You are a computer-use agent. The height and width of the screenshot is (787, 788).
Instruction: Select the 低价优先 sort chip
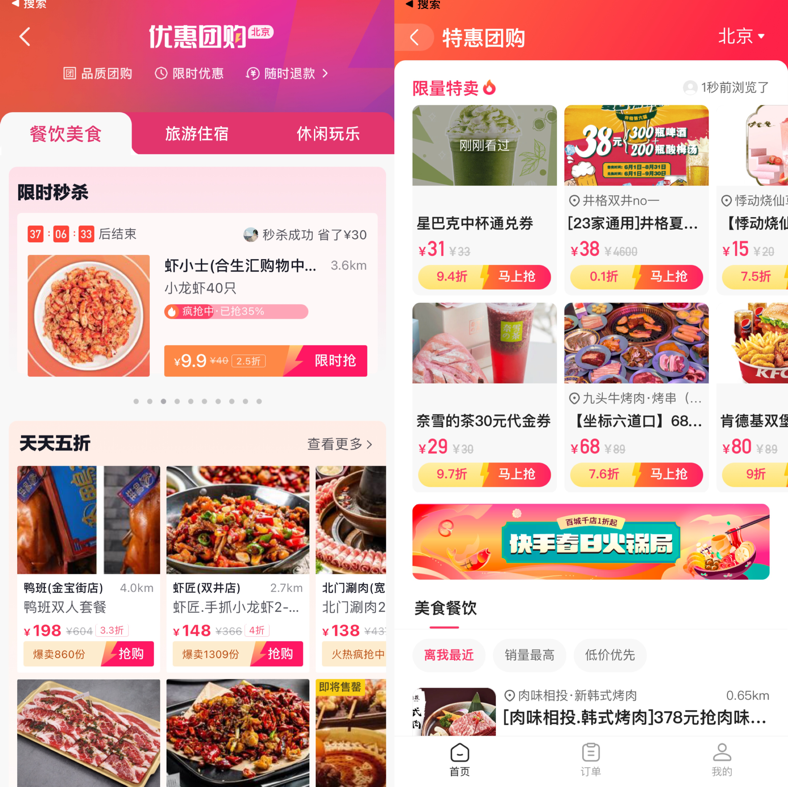[610, 655]
